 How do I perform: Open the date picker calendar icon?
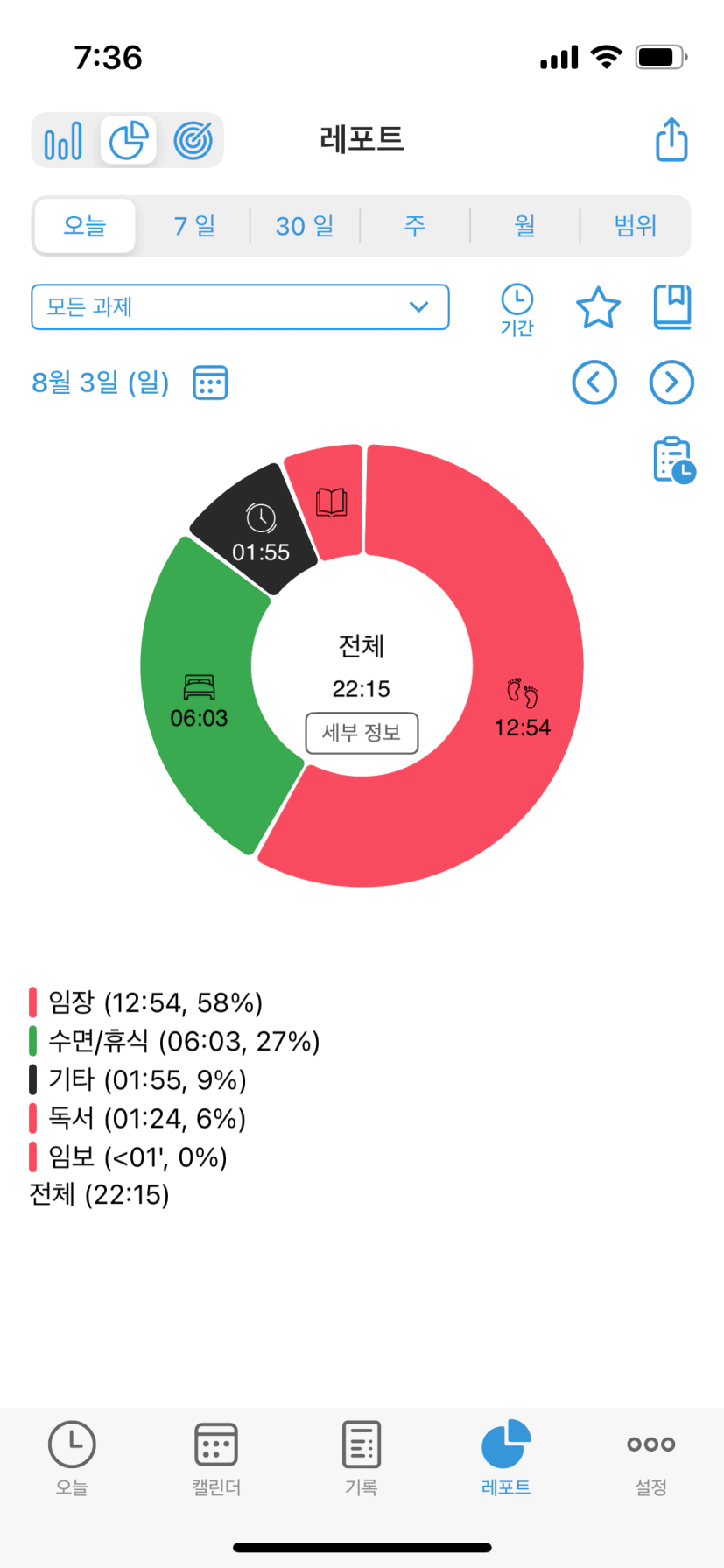210,383
